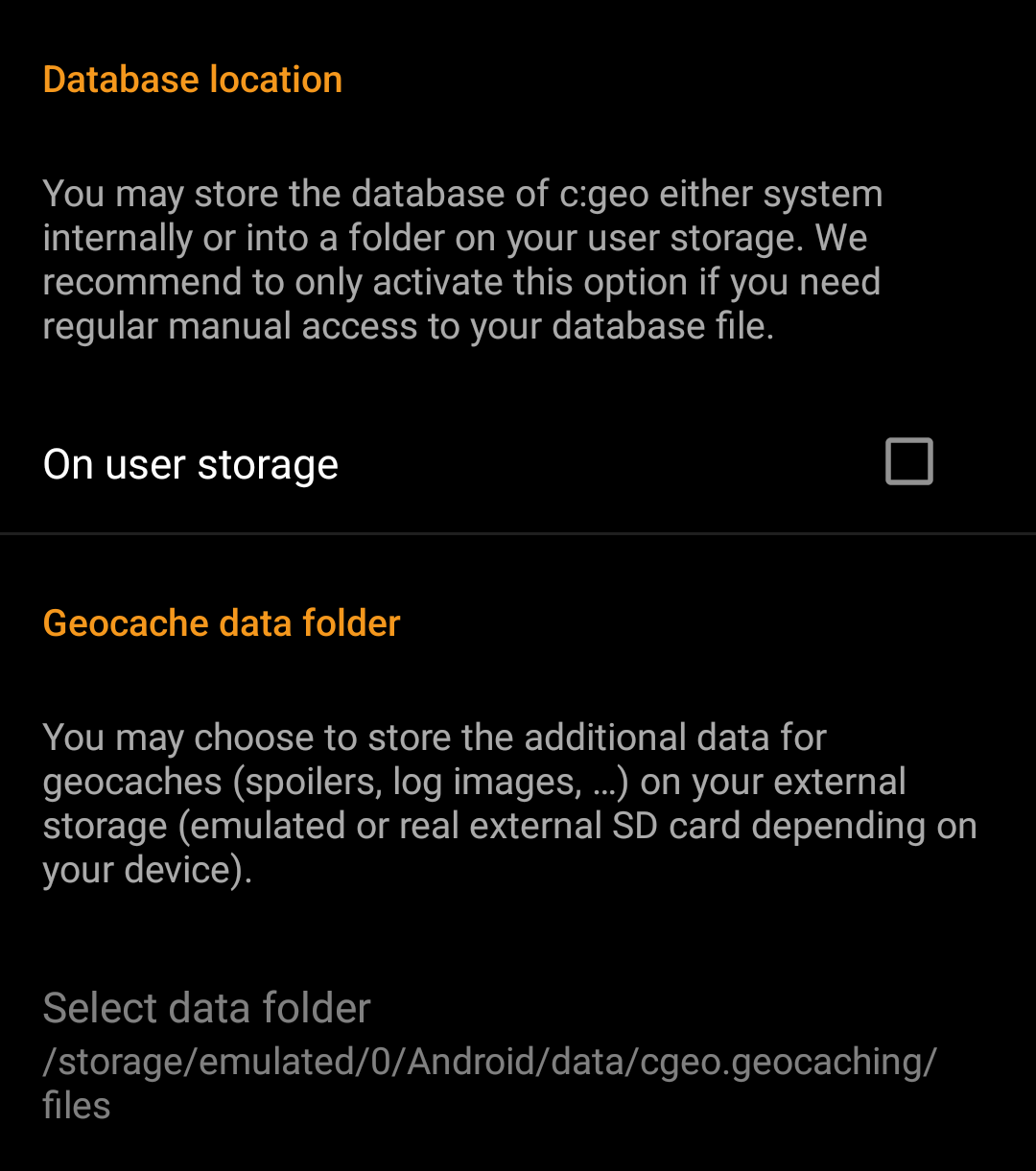Screen dimensions: 1036x1171
Task: Enable the On user storage checkbox
Action: (908, 462)
